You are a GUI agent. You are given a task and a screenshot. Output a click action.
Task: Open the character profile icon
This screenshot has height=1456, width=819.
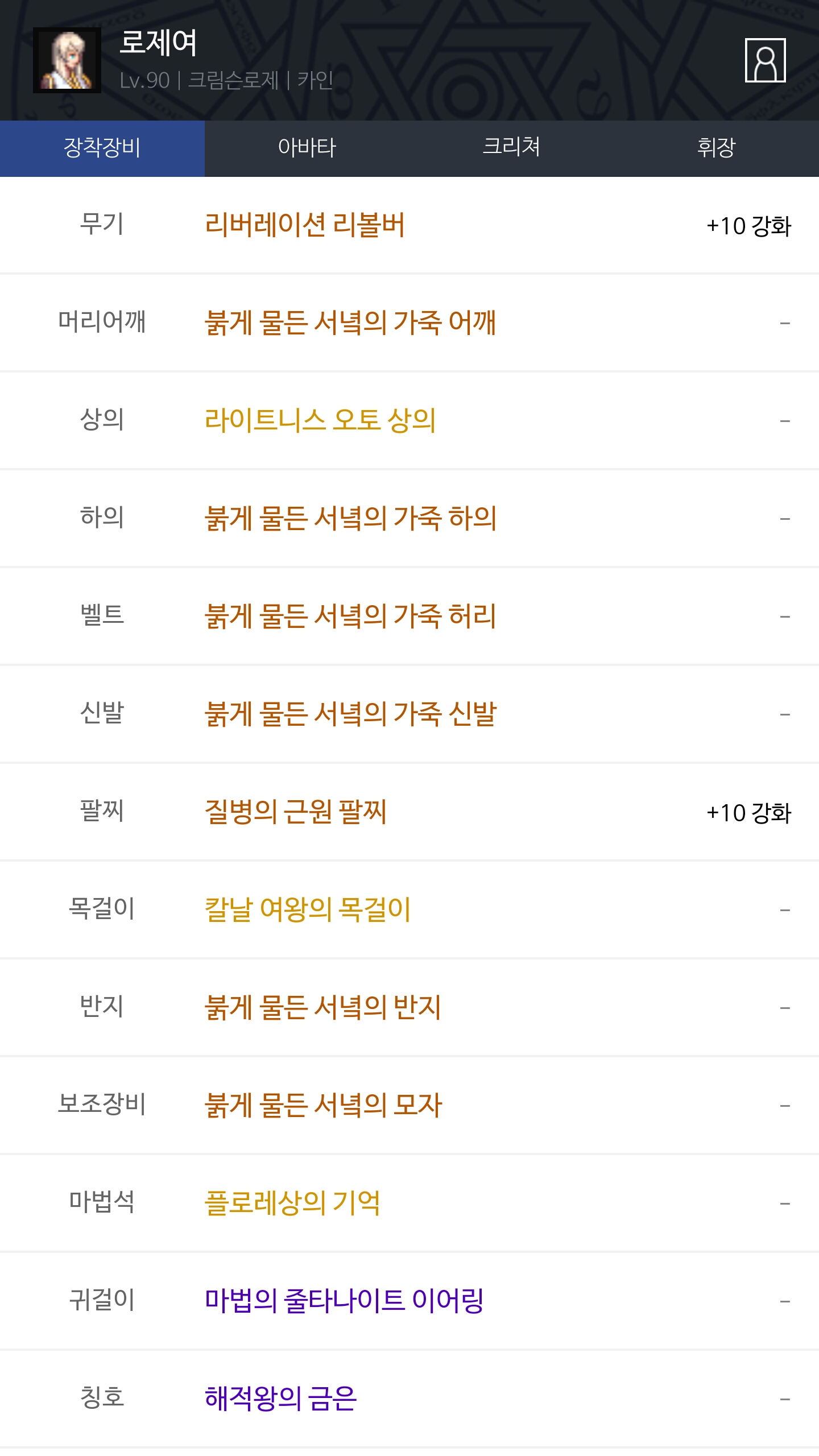765,60
